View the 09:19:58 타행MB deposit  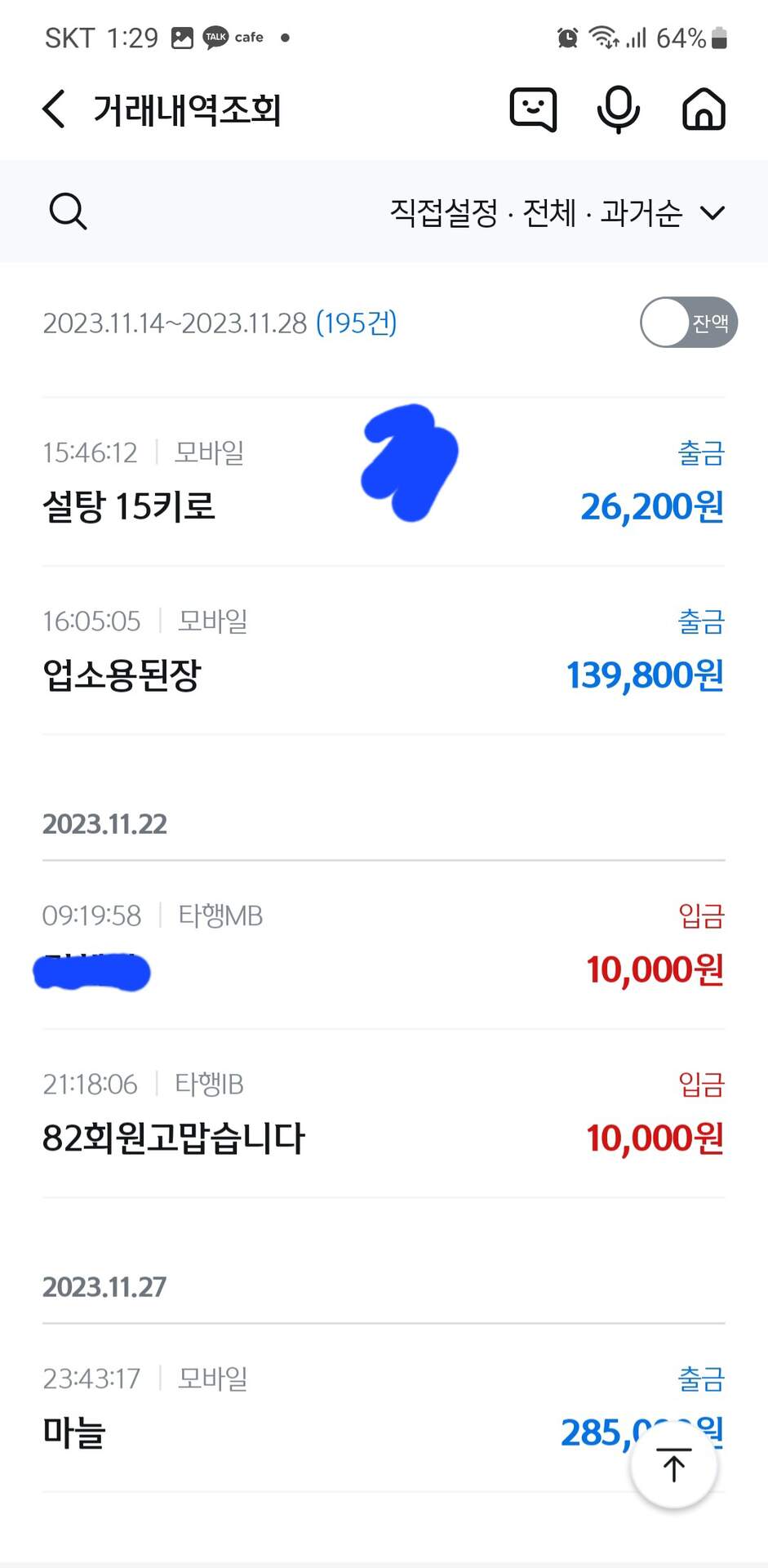tap(384, 946)
